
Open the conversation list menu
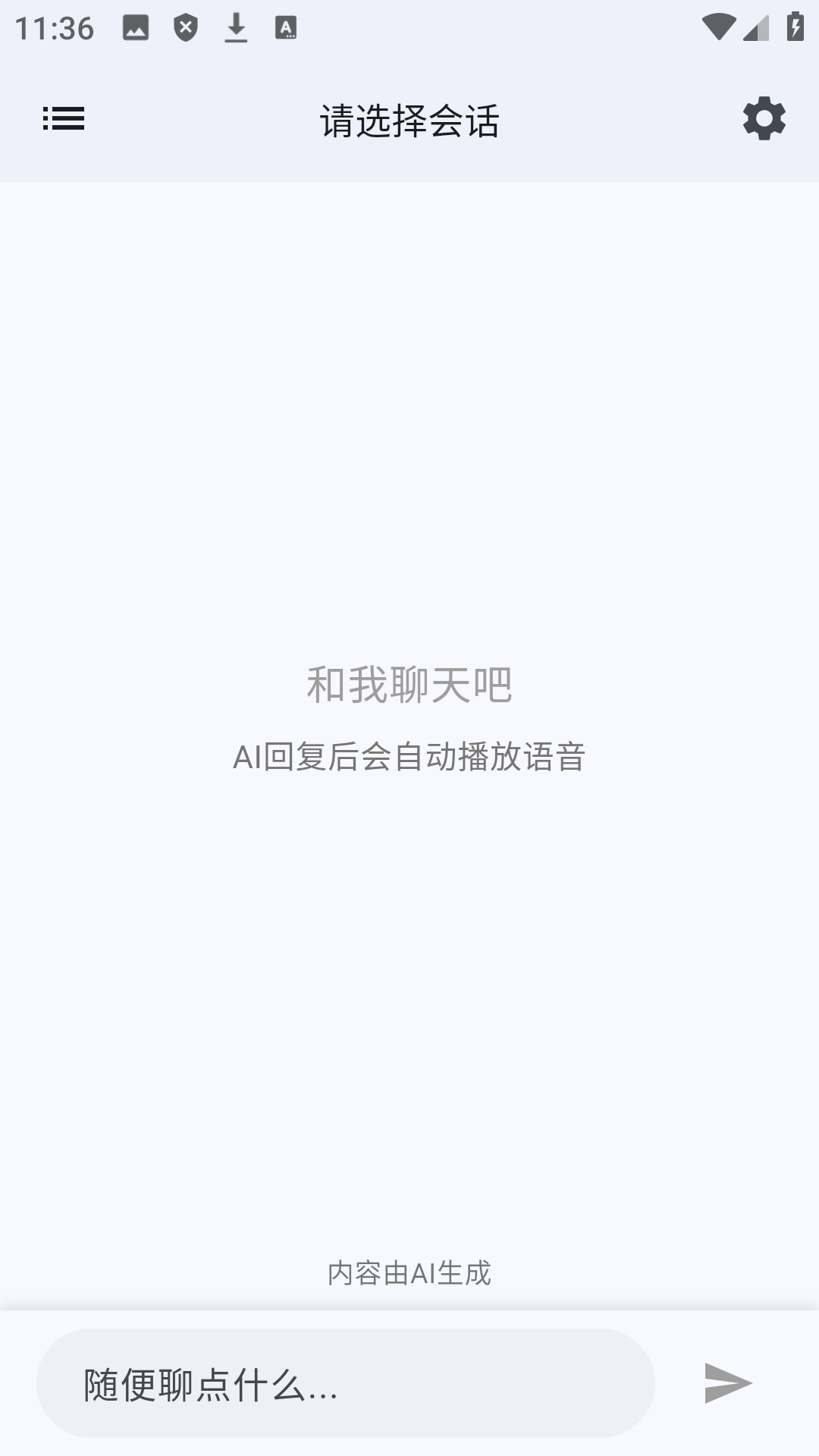[64, 119]
